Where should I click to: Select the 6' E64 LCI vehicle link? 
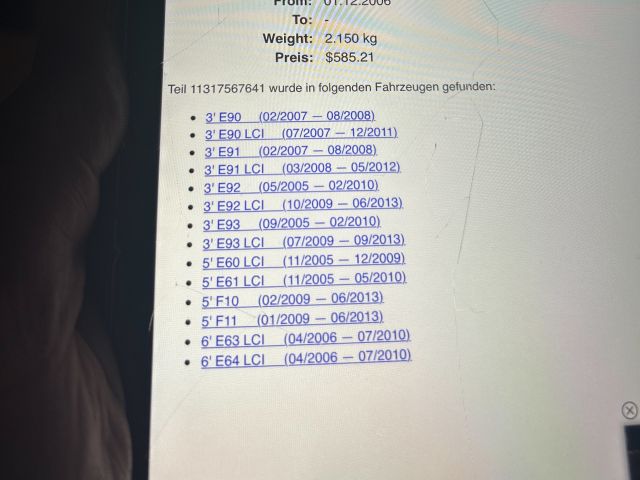pos(305,358)
